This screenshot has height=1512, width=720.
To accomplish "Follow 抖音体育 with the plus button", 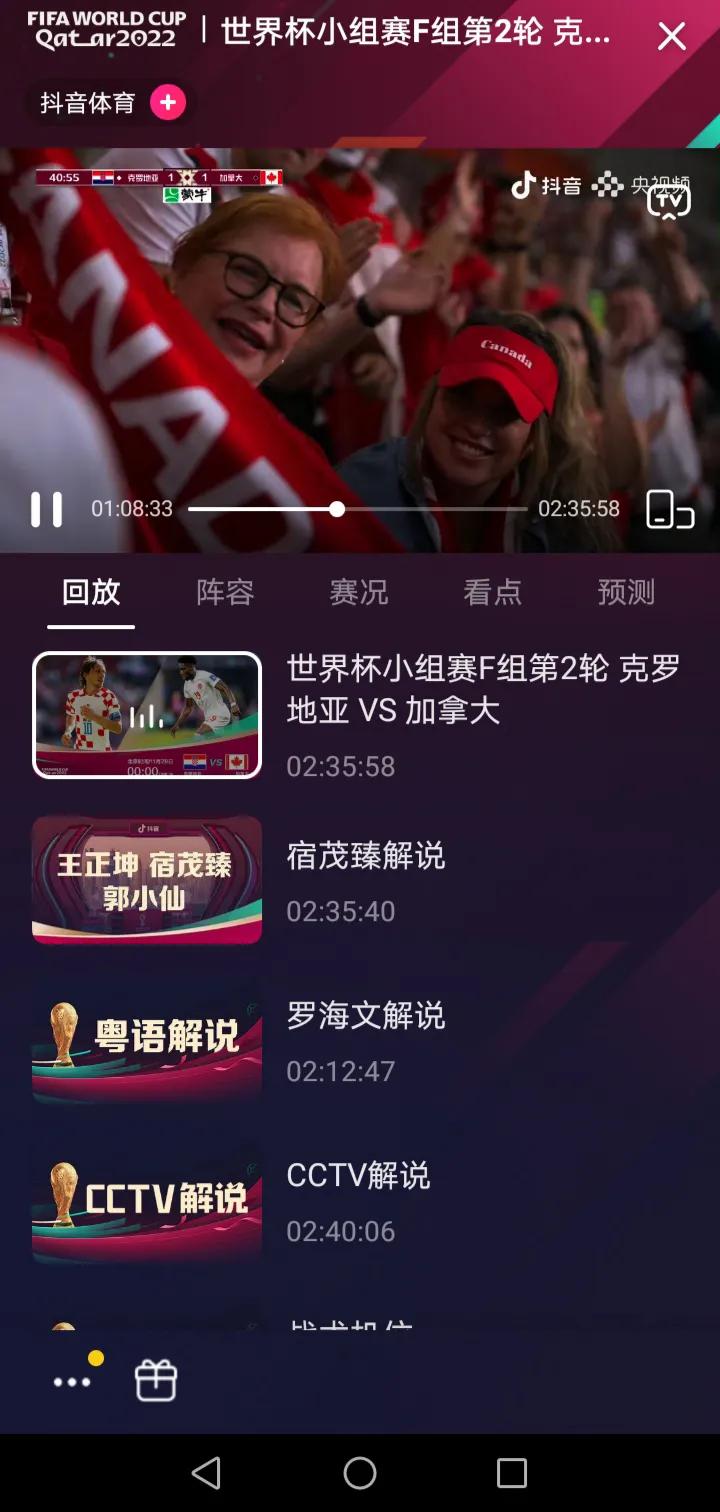I will 168,102.
